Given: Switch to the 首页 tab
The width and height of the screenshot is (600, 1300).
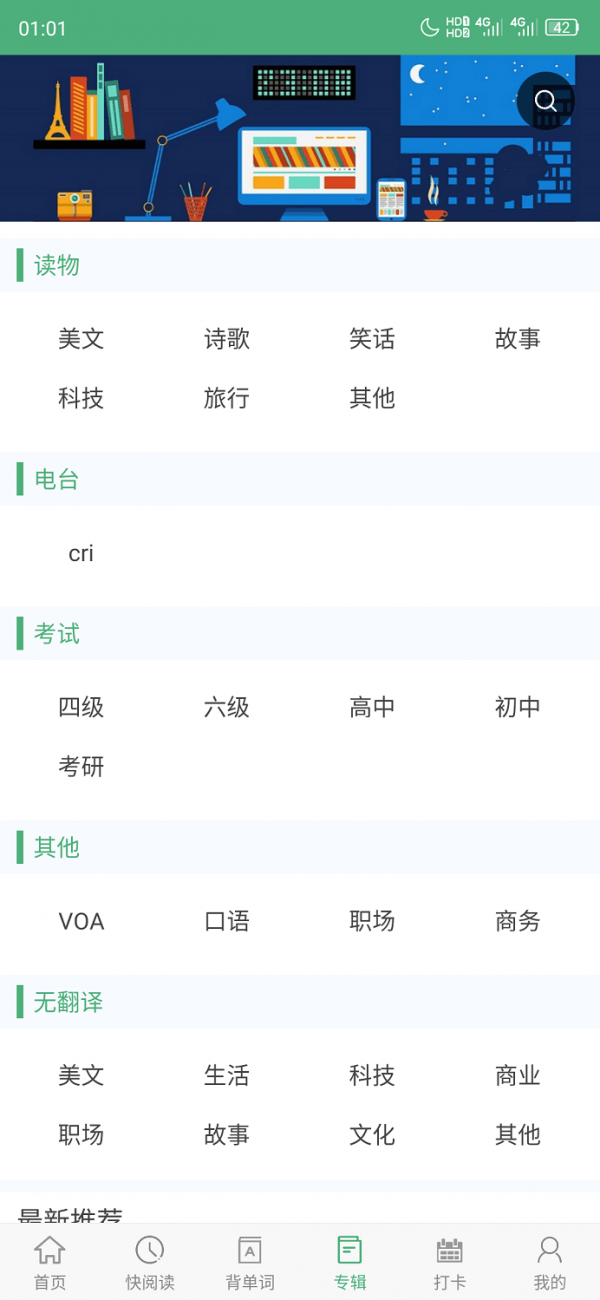Looking at the screenshot, I should pos(50,1262).
